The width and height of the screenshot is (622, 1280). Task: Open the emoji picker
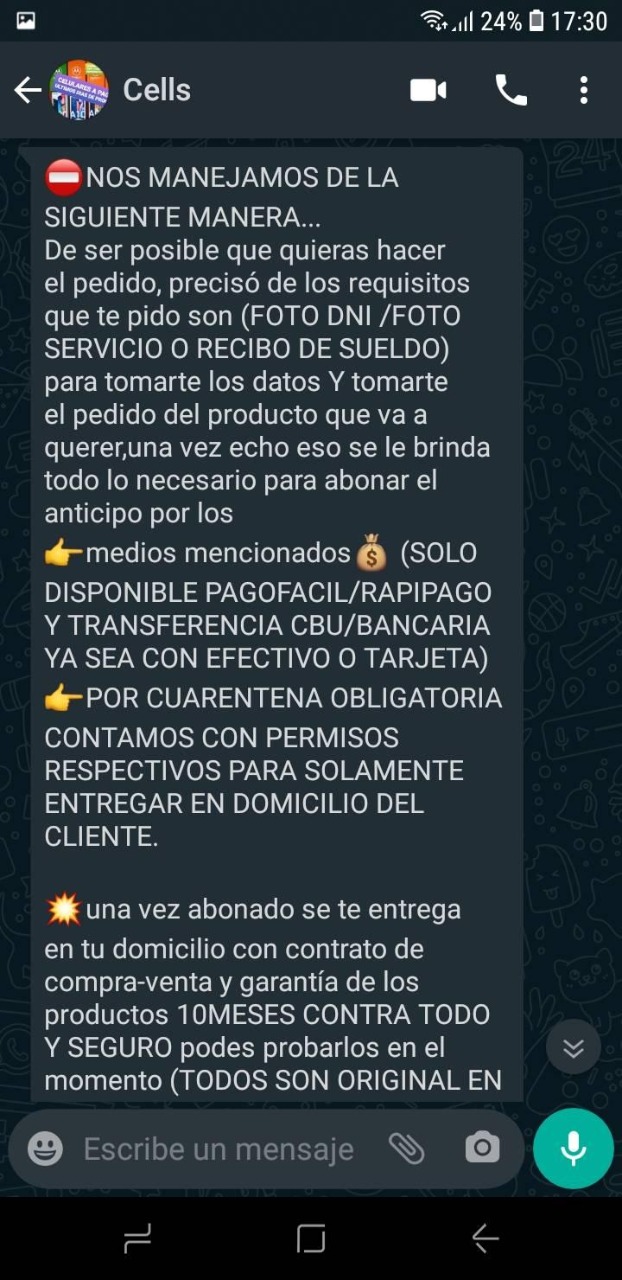tap(45, 1149)
